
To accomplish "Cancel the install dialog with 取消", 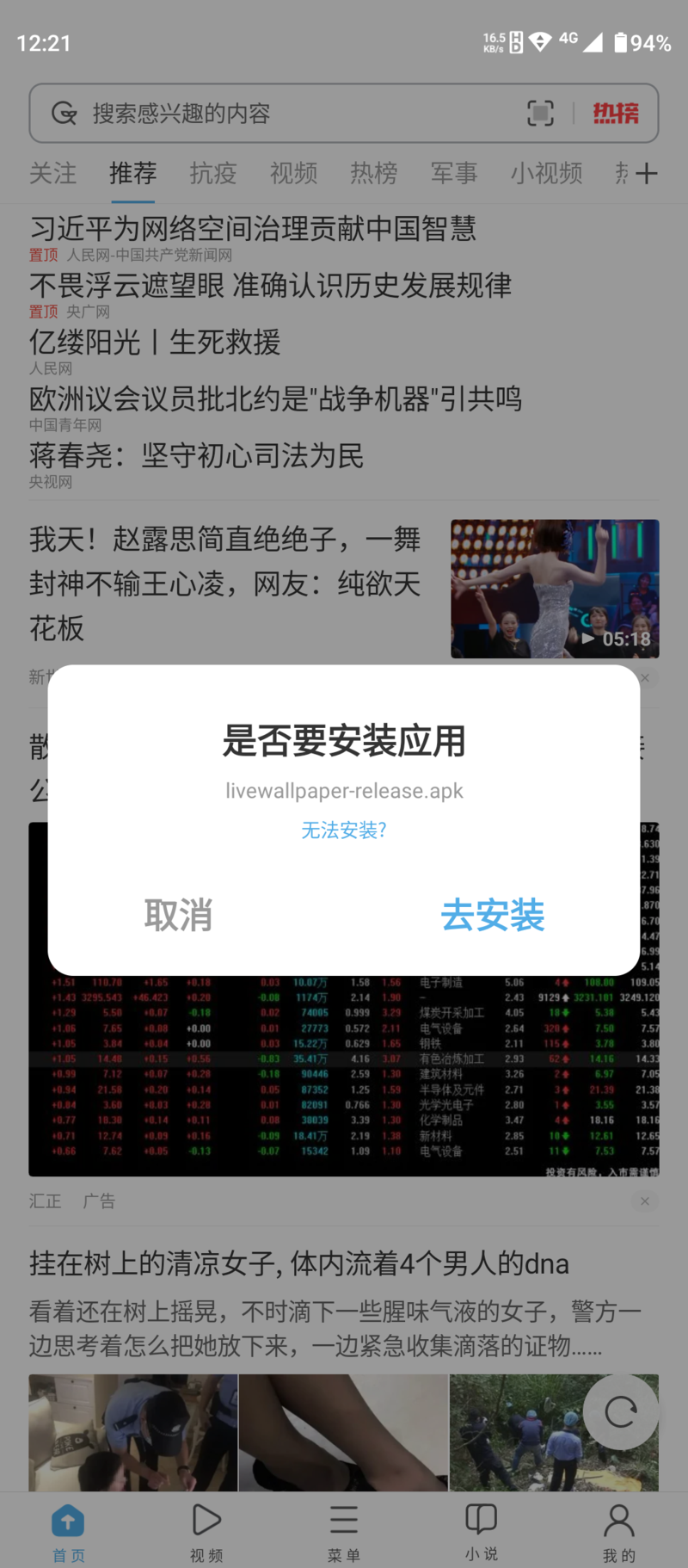I will (178, 915).
